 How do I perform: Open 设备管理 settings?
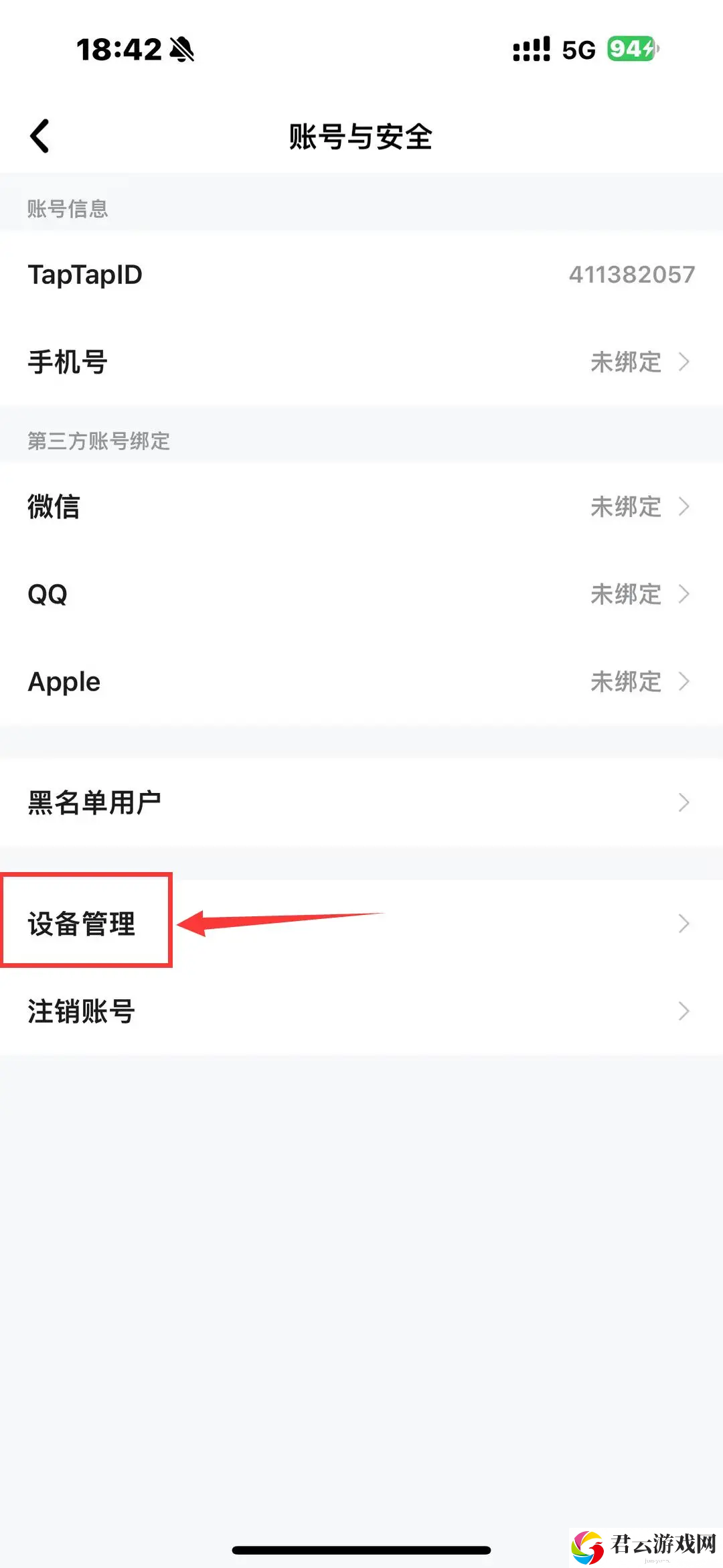pyautogui.click(x=361, y=924)
